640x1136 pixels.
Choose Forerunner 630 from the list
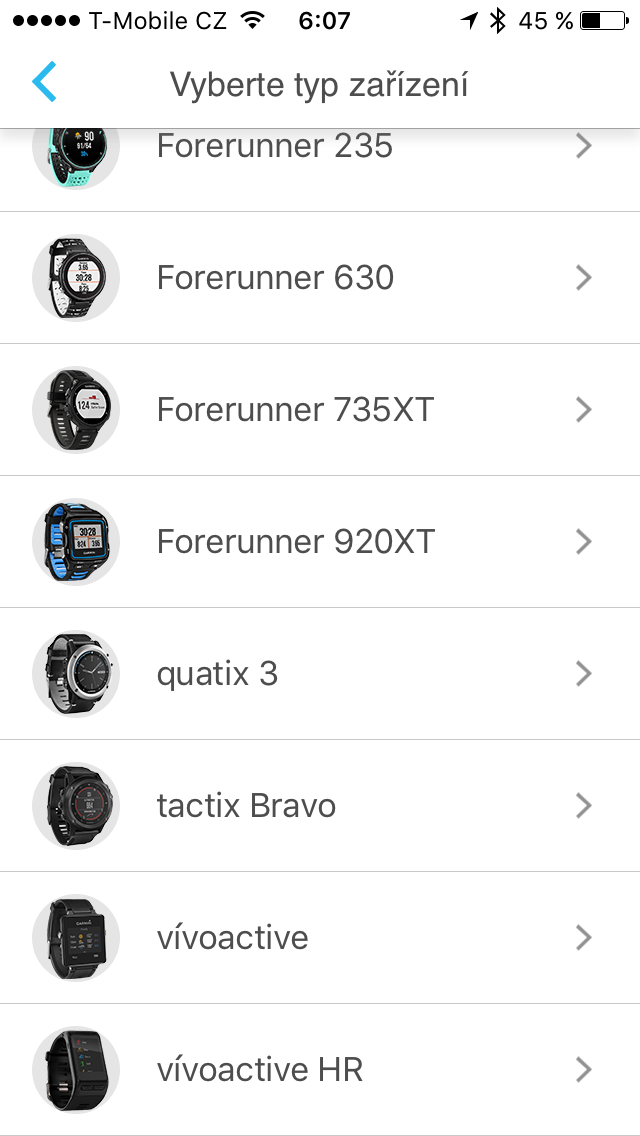[320, 277]
